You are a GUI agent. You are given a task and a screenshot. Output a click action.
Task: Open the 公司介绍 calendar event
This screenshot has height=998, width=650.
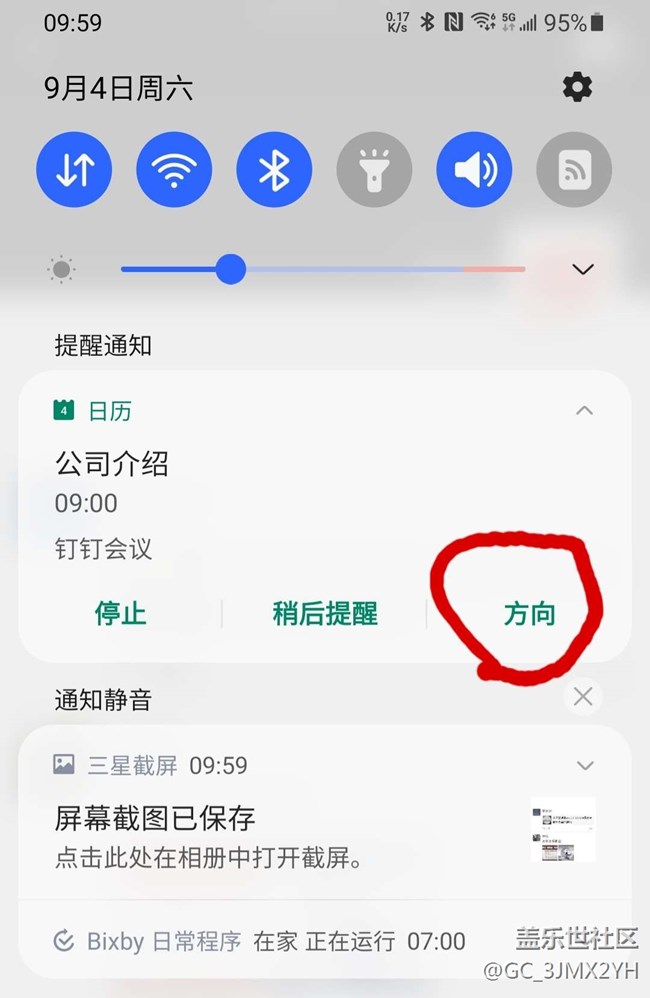[112, 464]
